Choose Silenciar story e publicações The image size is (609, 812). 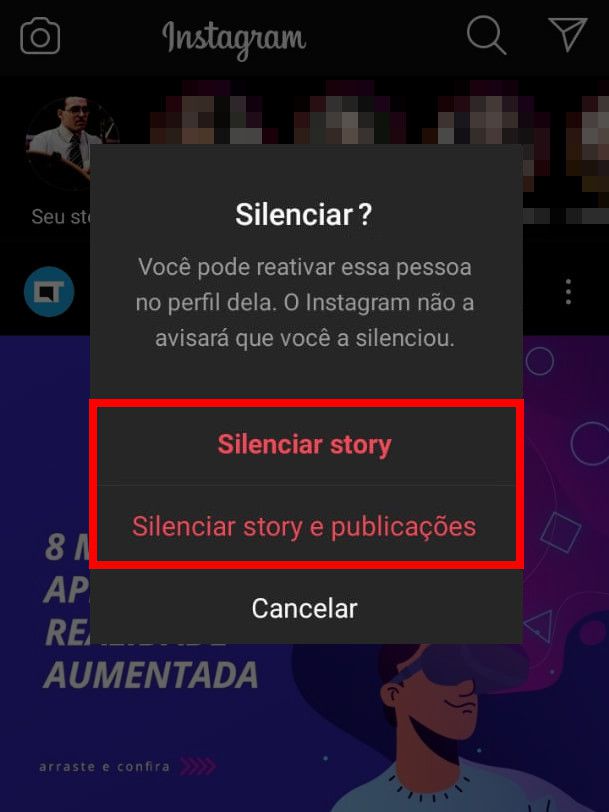304,525
